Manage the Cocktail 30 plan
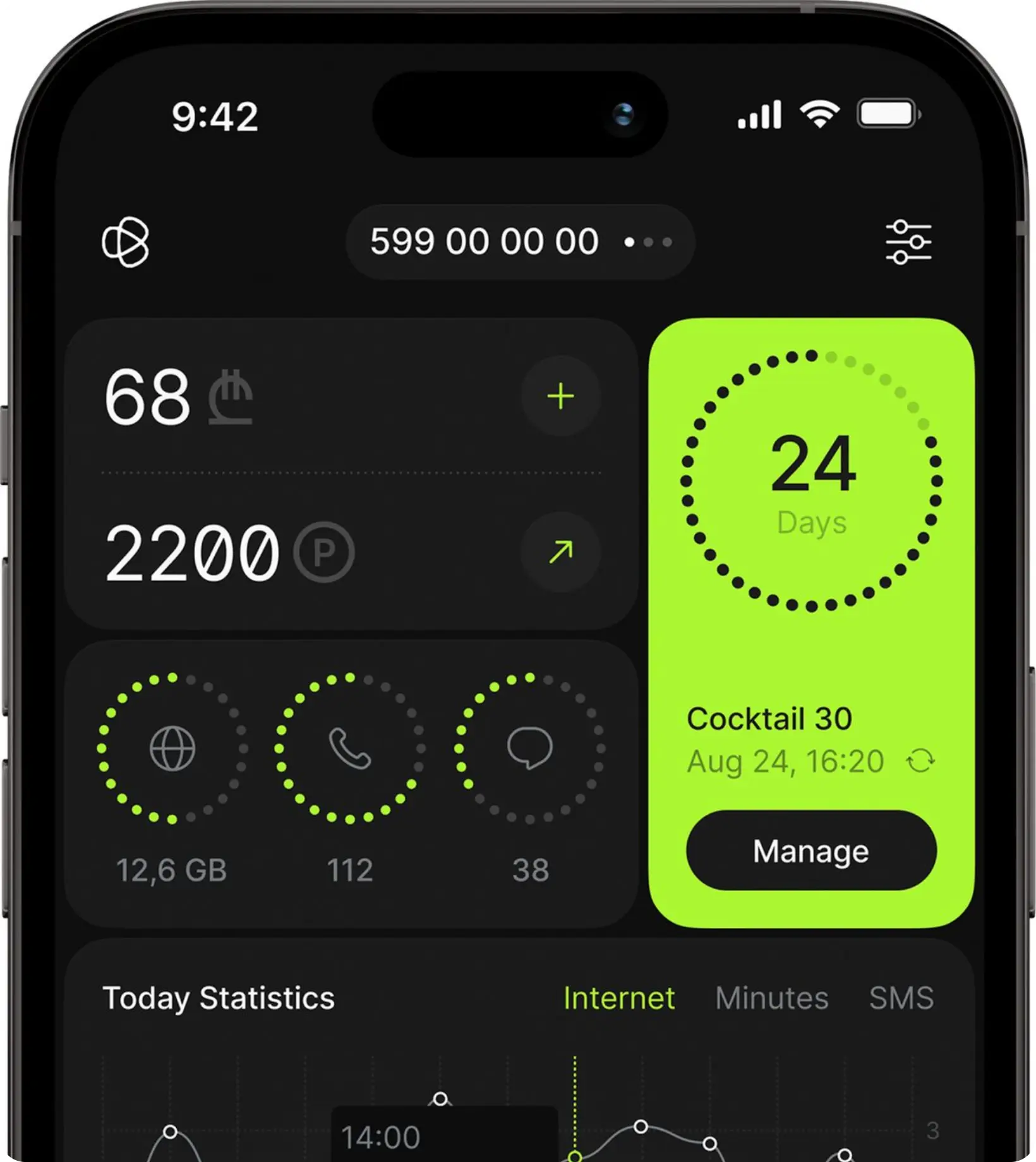1036x1162 pixels. point(811,851)
